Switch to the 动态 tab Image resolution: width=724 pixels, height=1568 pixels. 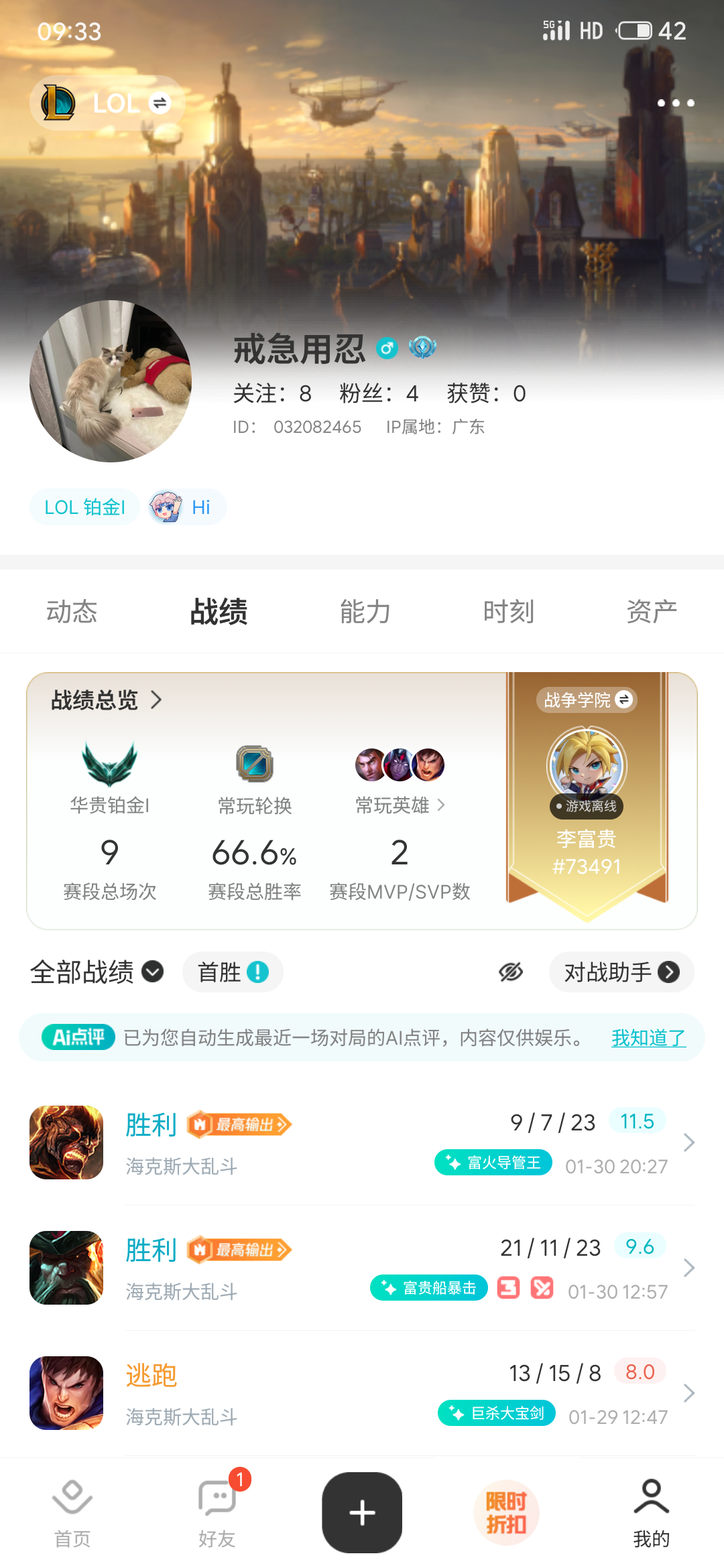click(x=72, y=611)
